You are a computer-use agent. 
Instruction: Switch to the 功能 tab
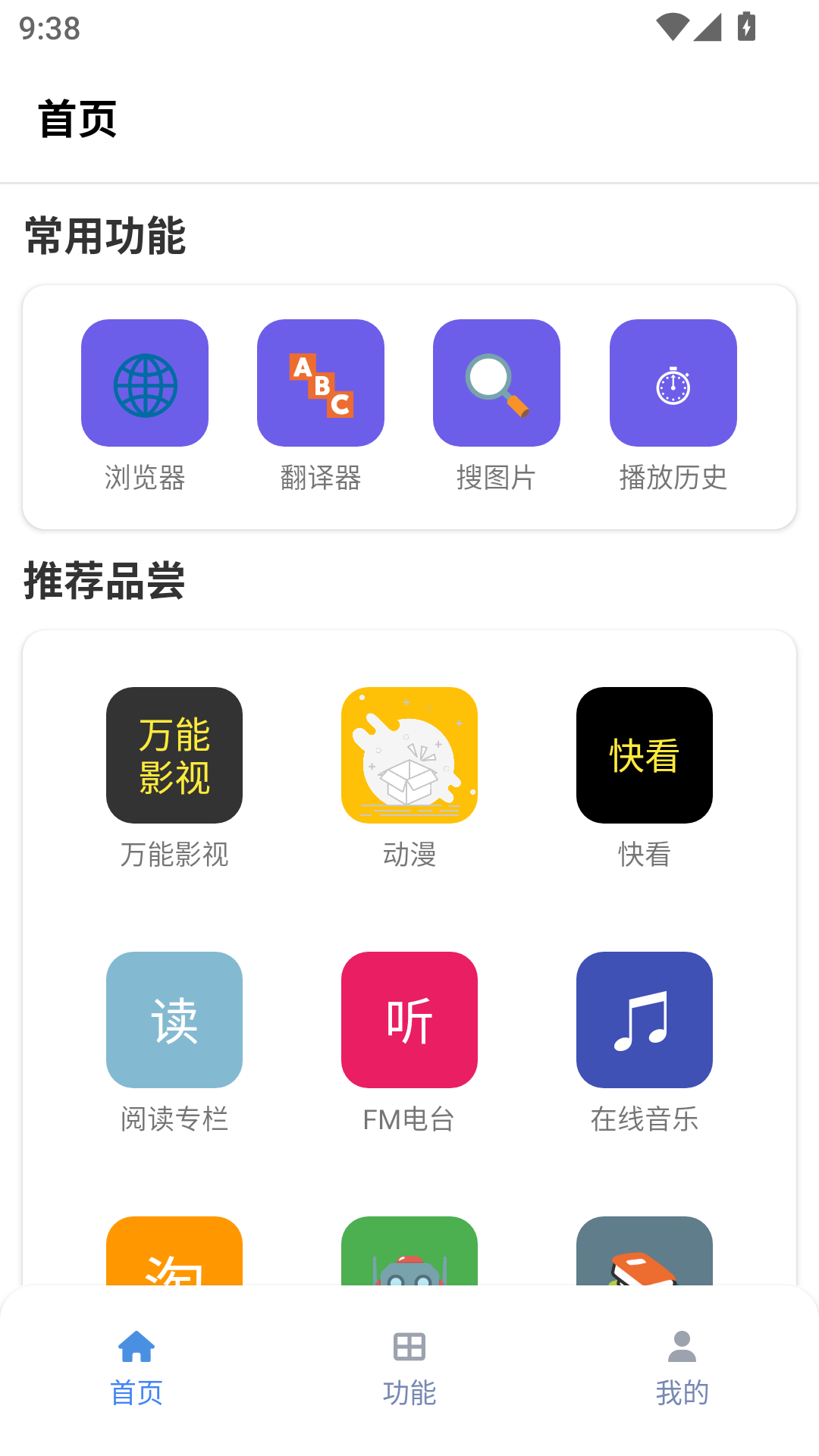coord(409,1365)
